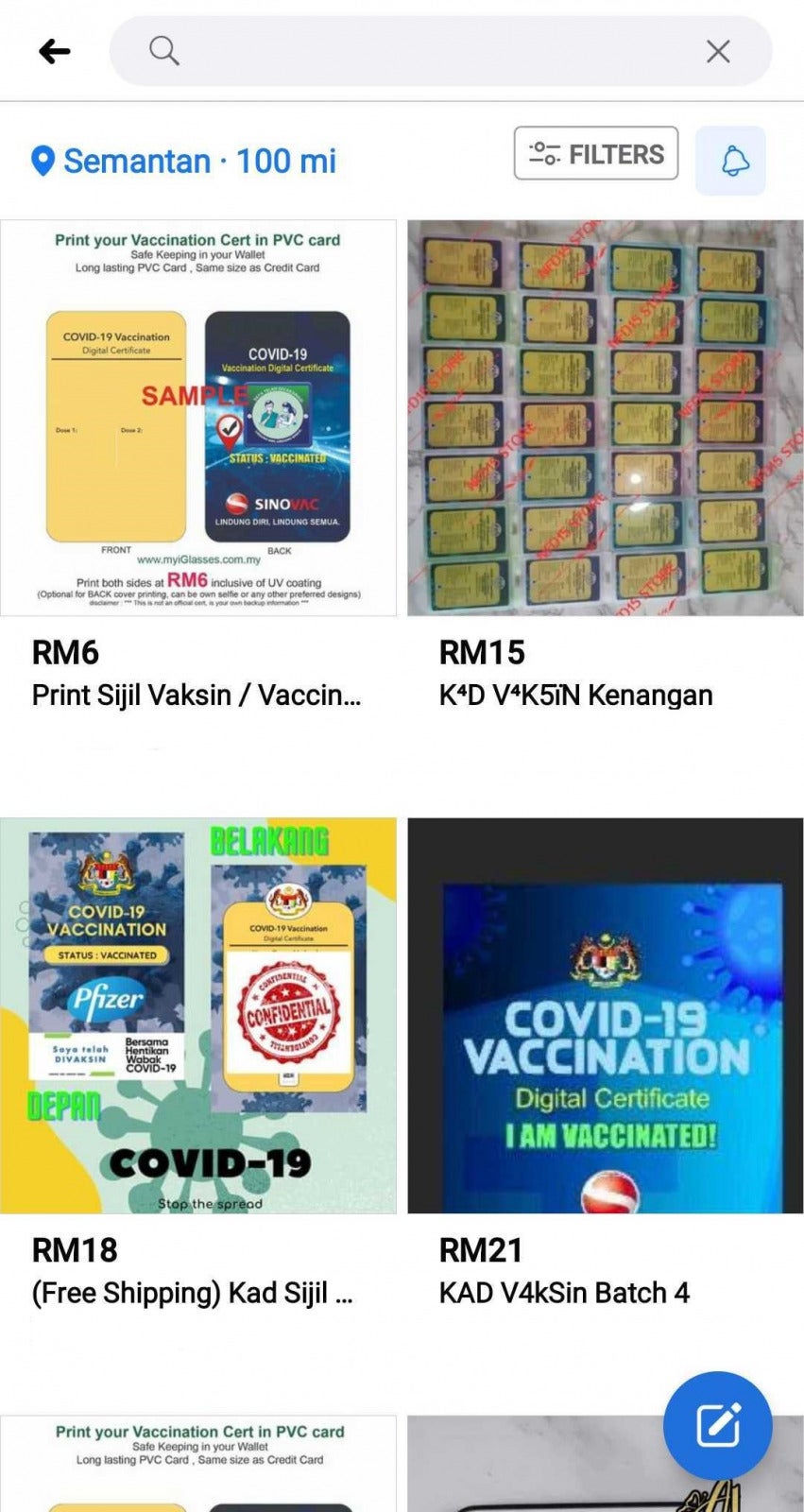Open the RM18 Free Shipping Kad Sijil listing

coord(198,1015)
